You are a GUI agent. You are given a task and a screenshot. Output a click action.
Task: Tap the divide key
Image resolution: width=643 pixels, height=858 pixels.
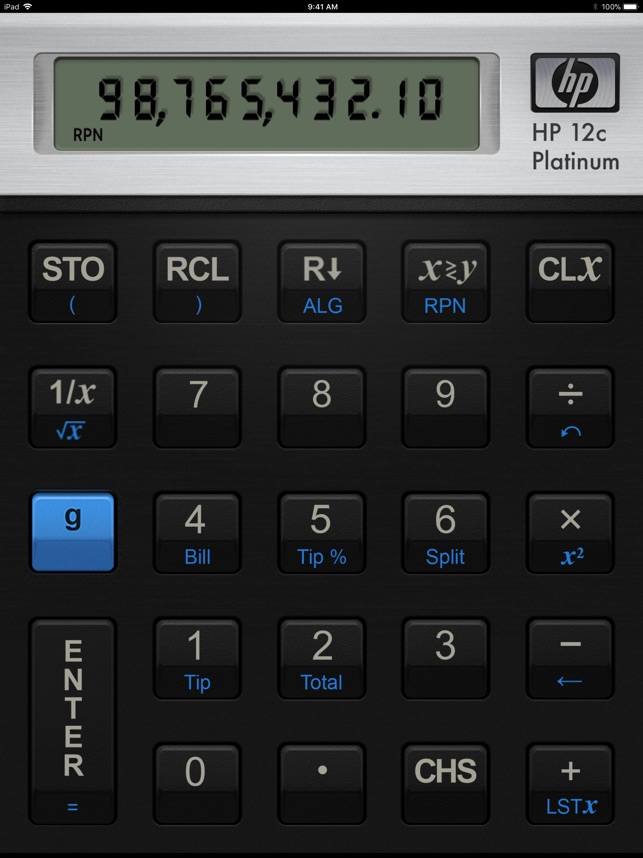coord(570,407)
